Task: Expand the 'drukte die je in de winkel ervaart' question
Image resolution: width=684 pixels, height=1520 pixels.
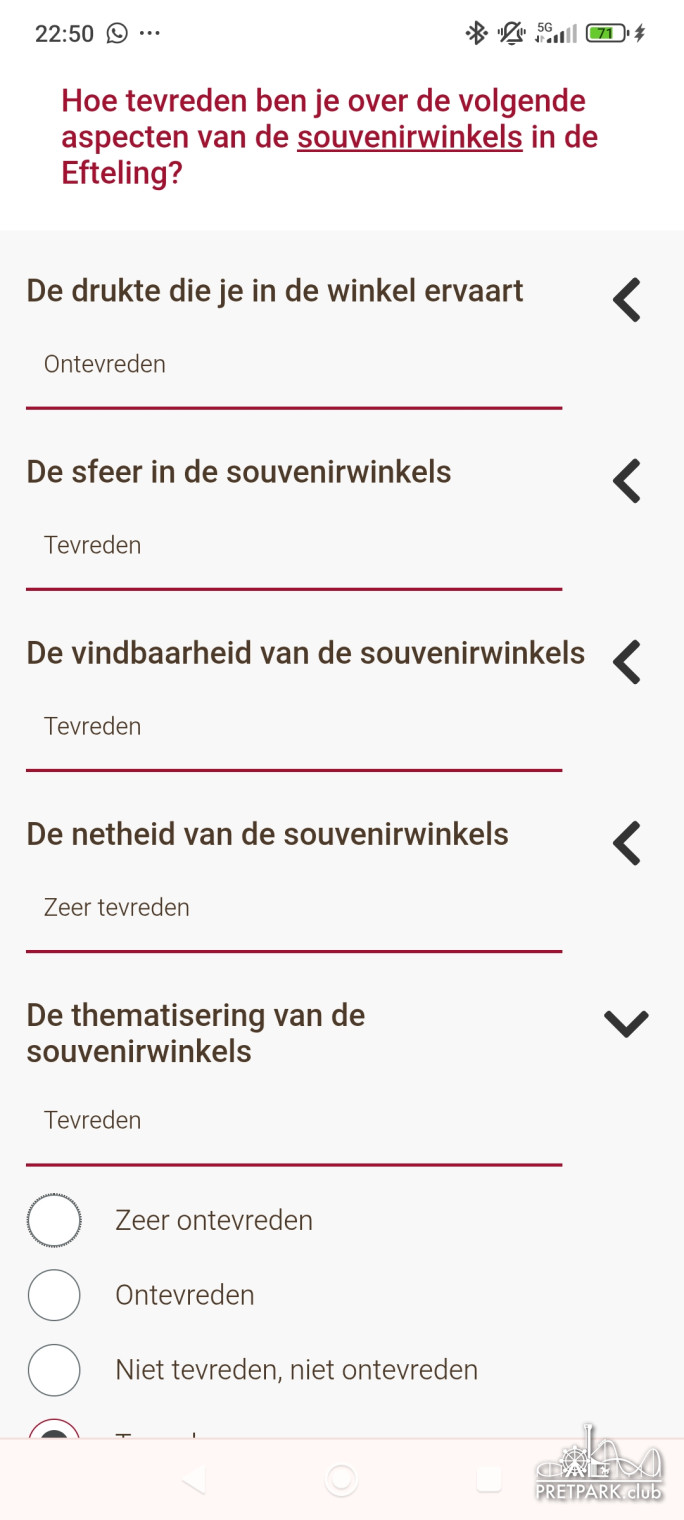Action: tap(627, 300)
